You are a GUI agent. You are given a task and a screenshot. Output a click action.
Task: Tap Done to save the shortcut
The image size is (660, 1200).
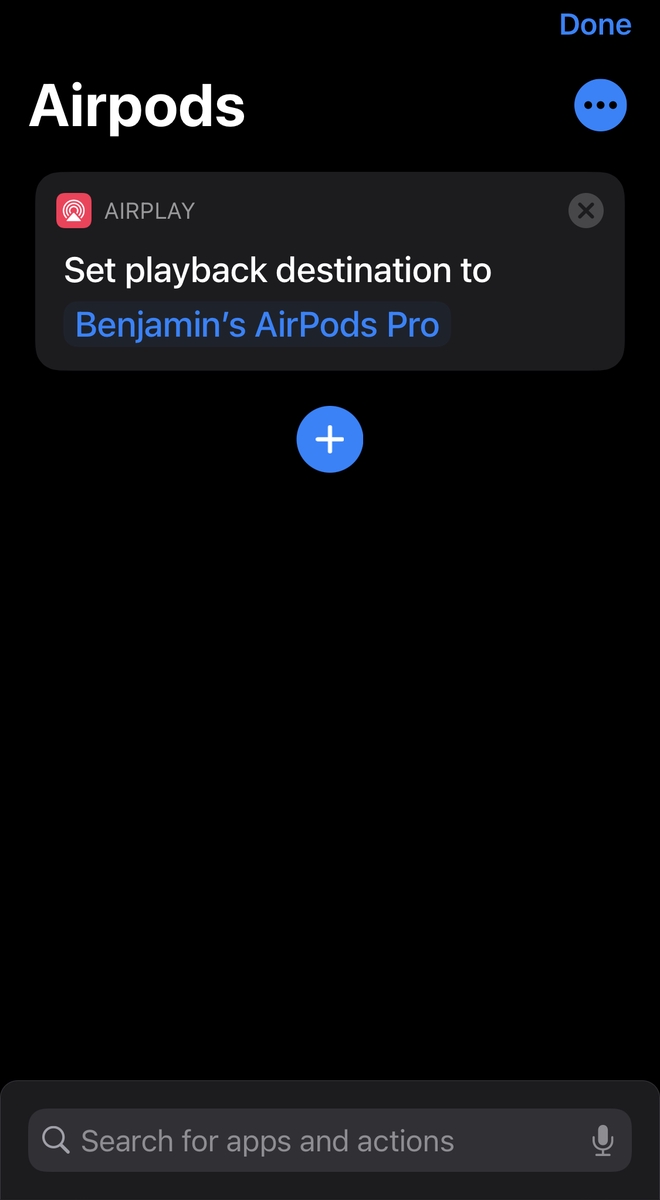coord(594,24)
